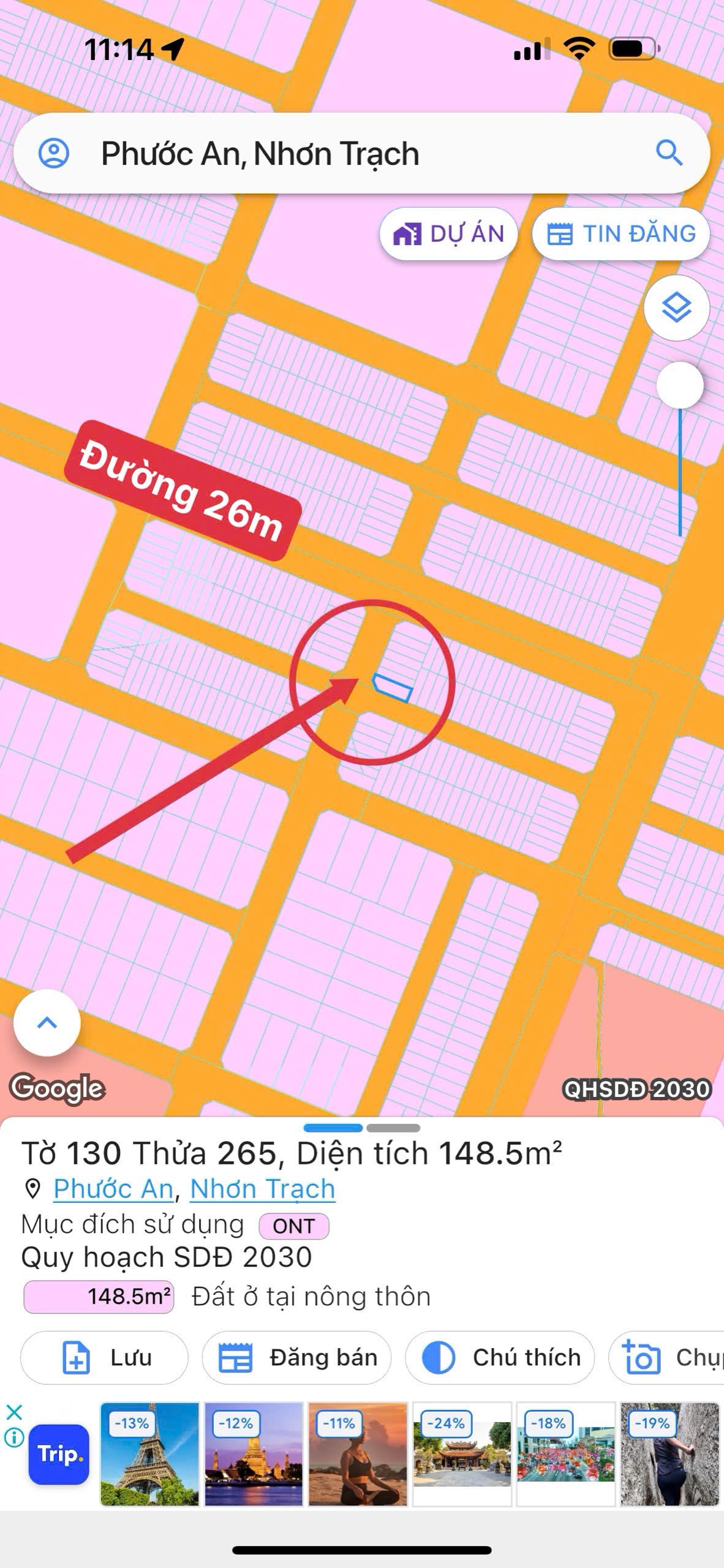Switch to the second panel page indicator
Viewport: 724px width, 1568px height.
393,1128
